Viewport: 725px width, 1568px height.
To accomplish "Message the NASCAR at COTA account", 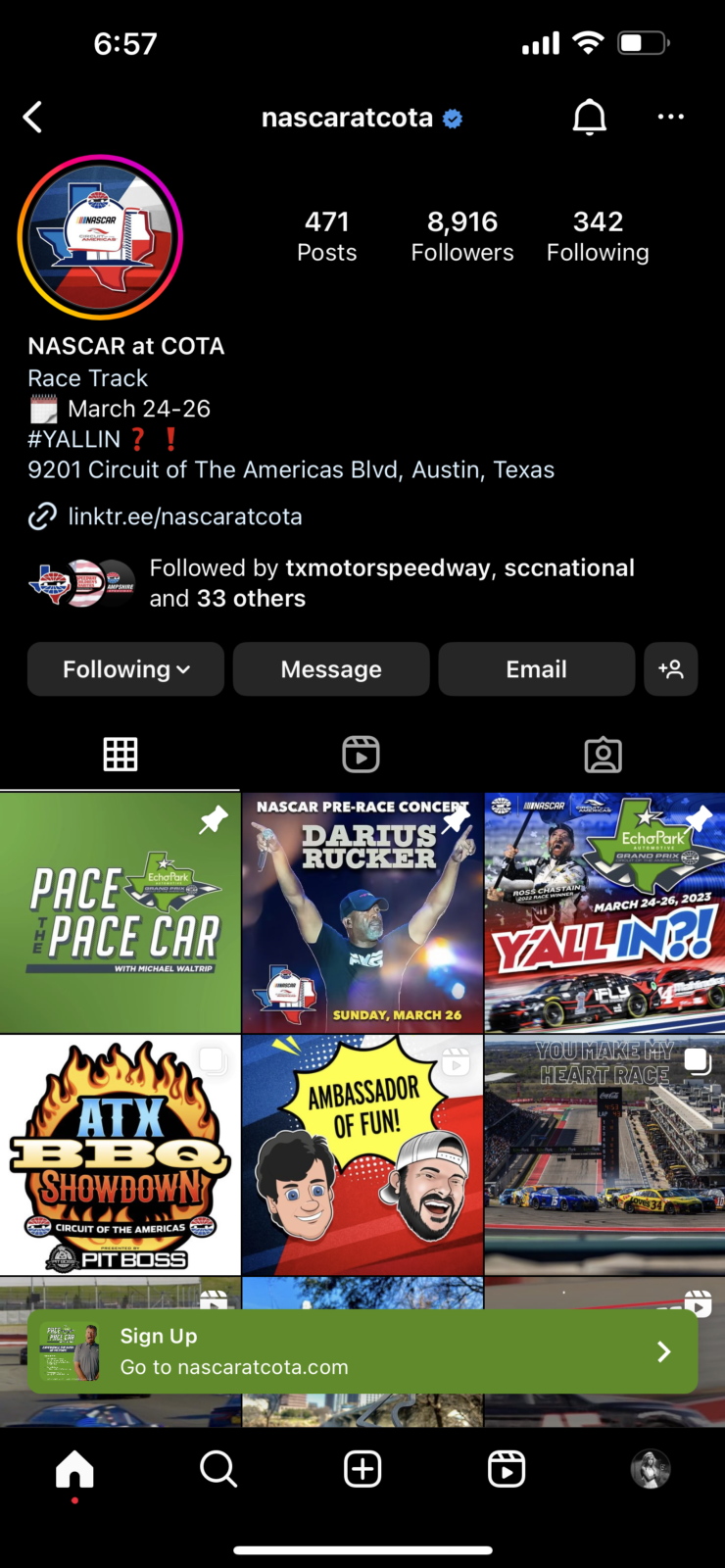I will [x=331, y=669].
